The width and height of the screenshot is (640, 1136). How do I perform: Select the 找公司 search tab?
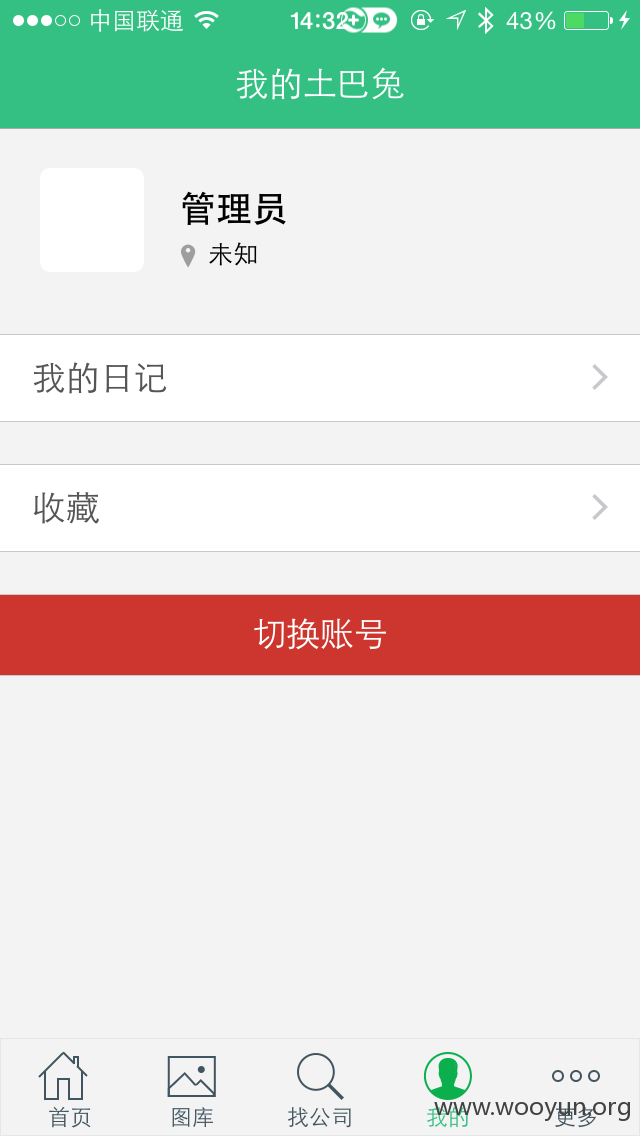pyautogui.click(x=320, y=1089)
